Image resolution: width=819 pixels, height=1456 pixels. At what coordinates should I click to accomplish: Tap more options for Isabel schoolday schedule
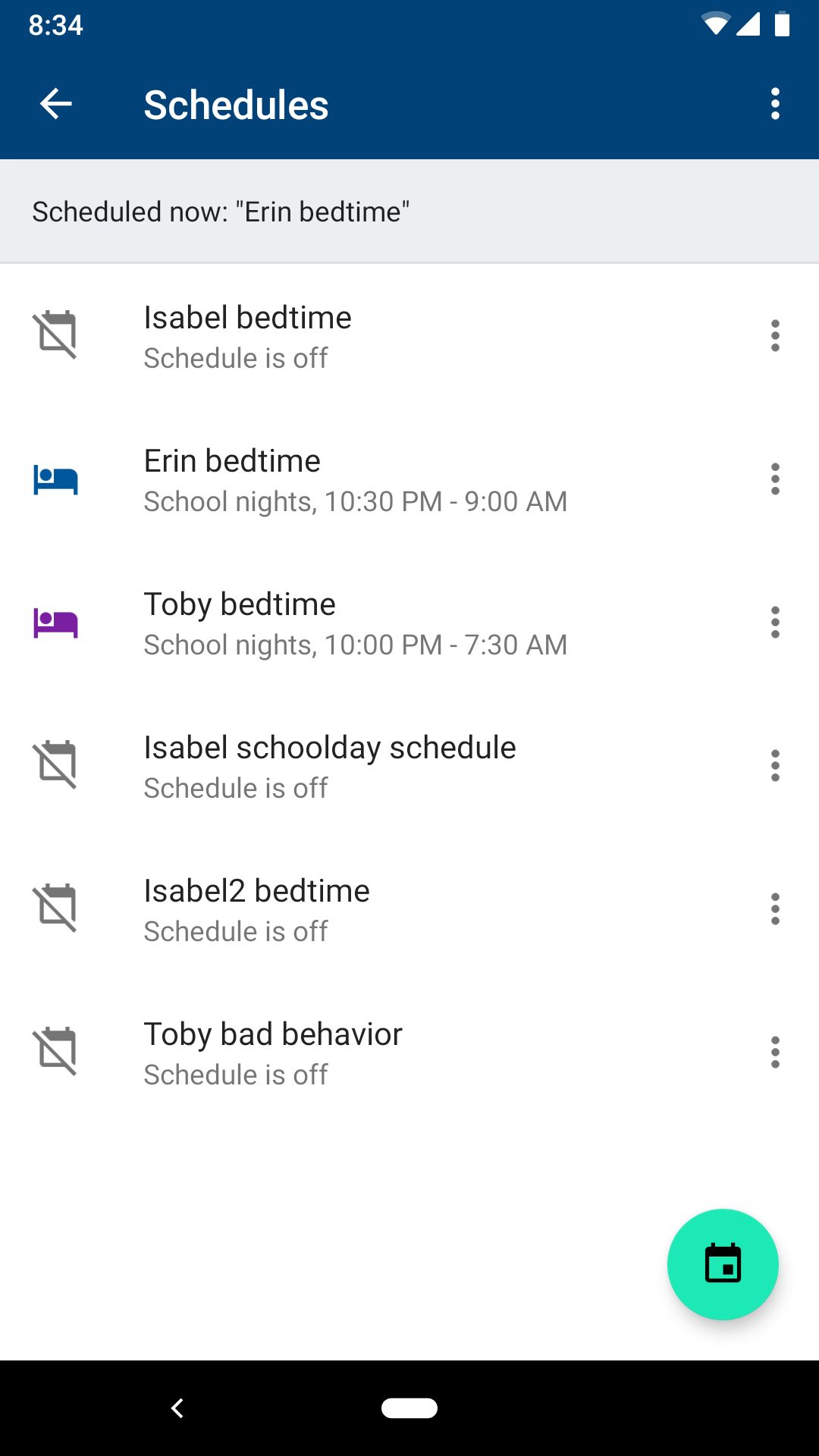pos(774,766)
